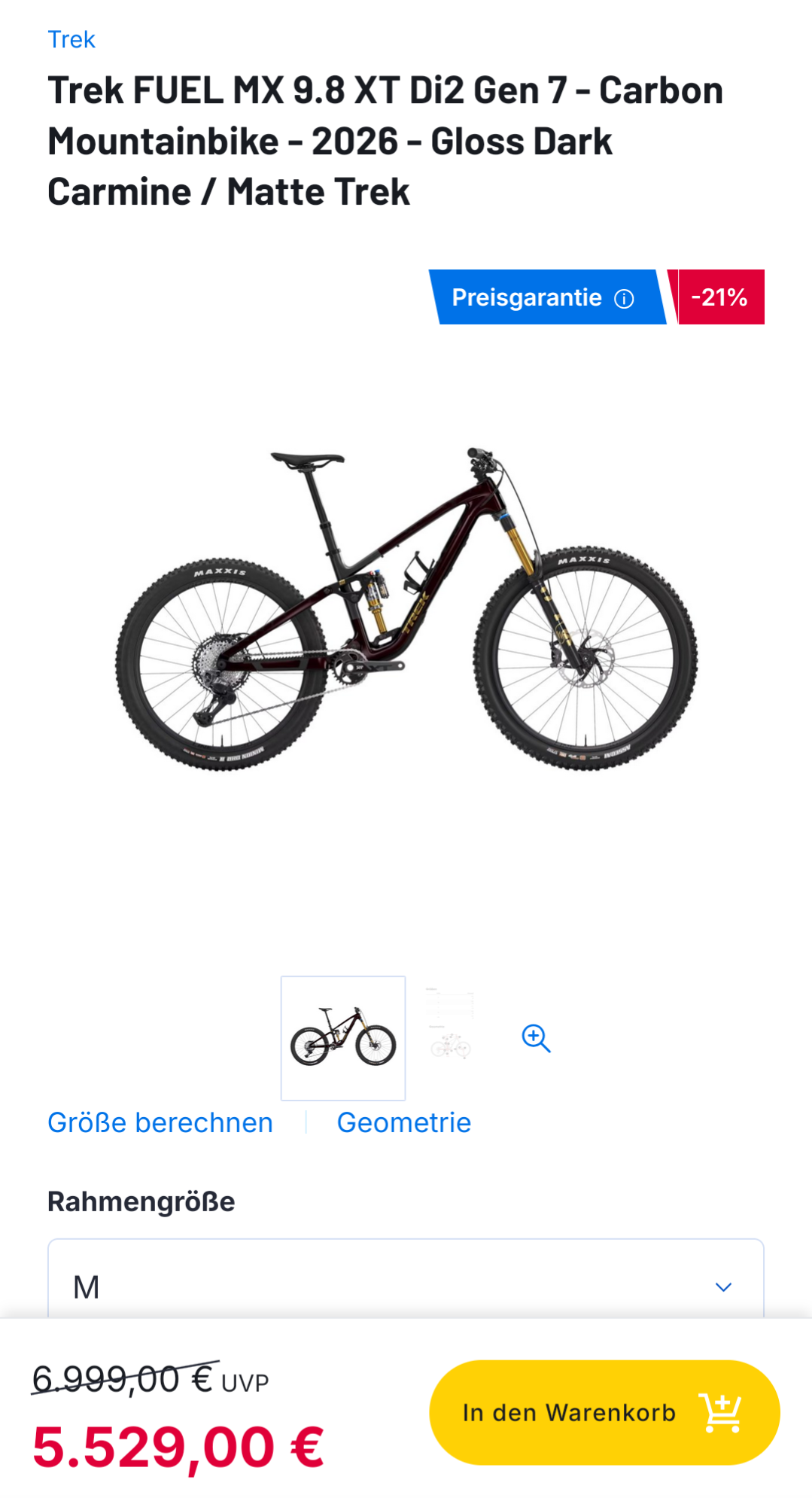812x1498 pixels.
Task: Open the Trek brand link
Action: [x=71, y=39]
